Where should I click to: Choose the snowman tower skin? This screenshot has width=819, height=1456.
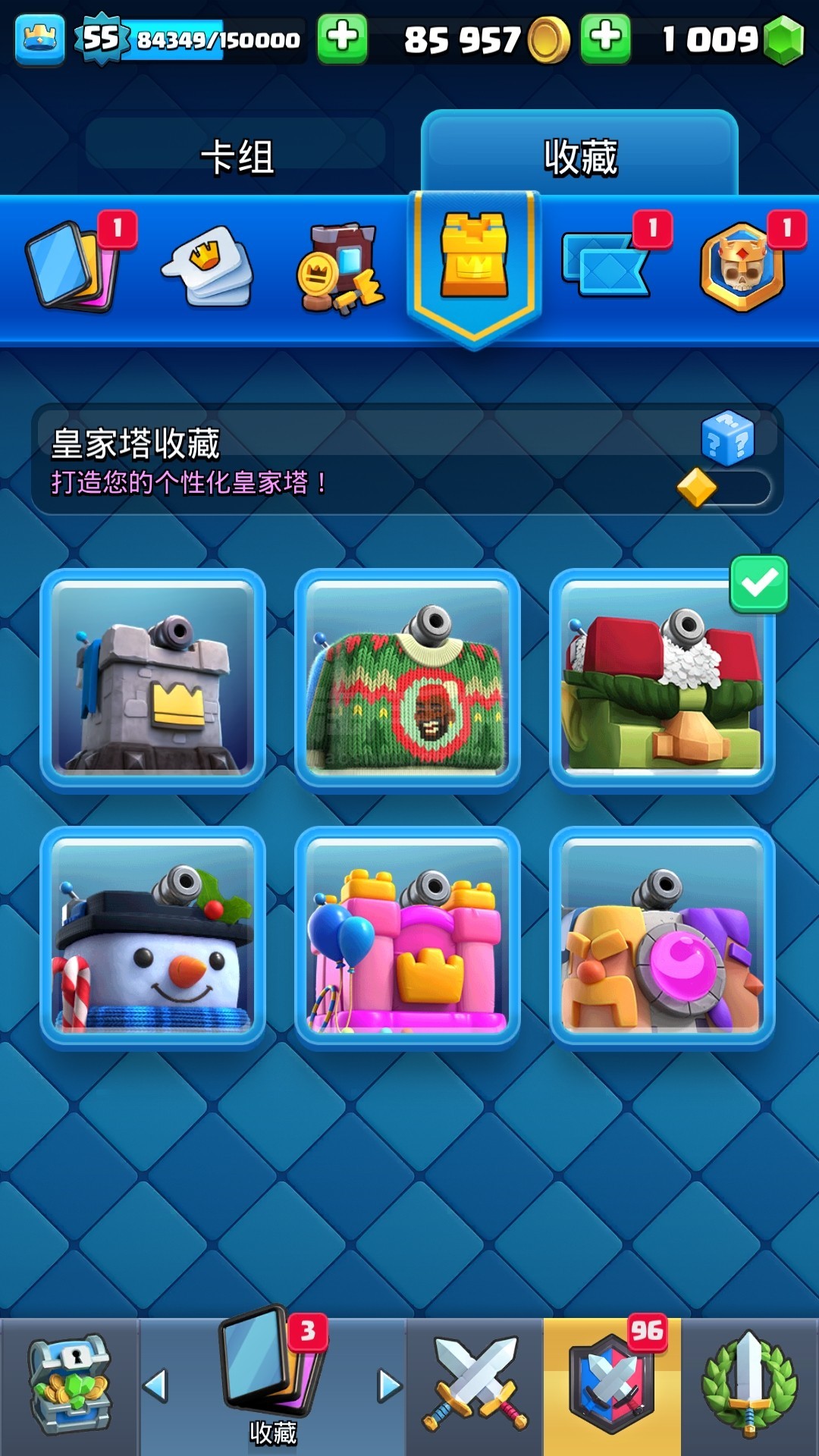point(152,937)
